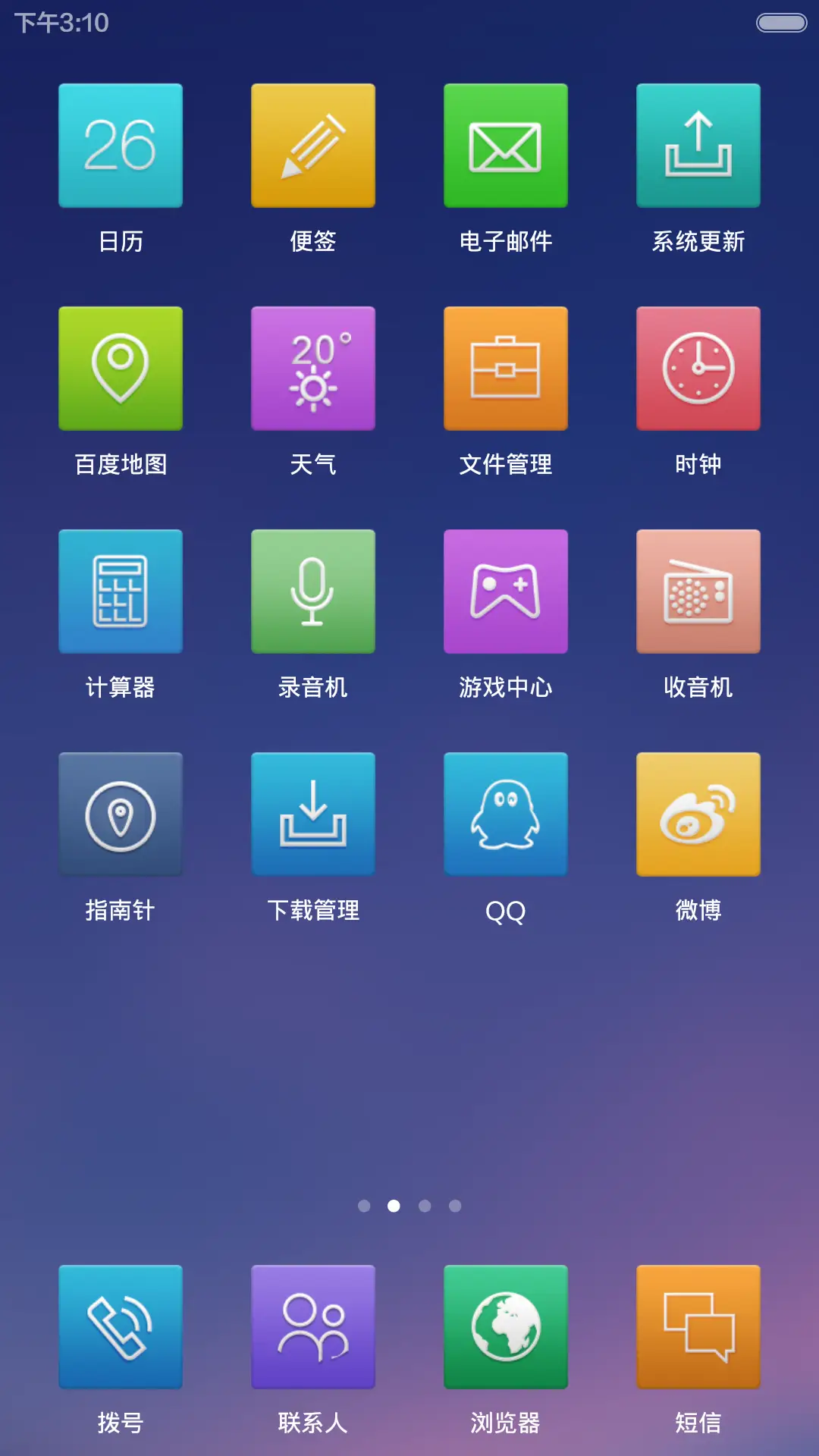819x1456 pixels.
Task: Open the Weather app showing 20 degrees
Action: (312, 368)
